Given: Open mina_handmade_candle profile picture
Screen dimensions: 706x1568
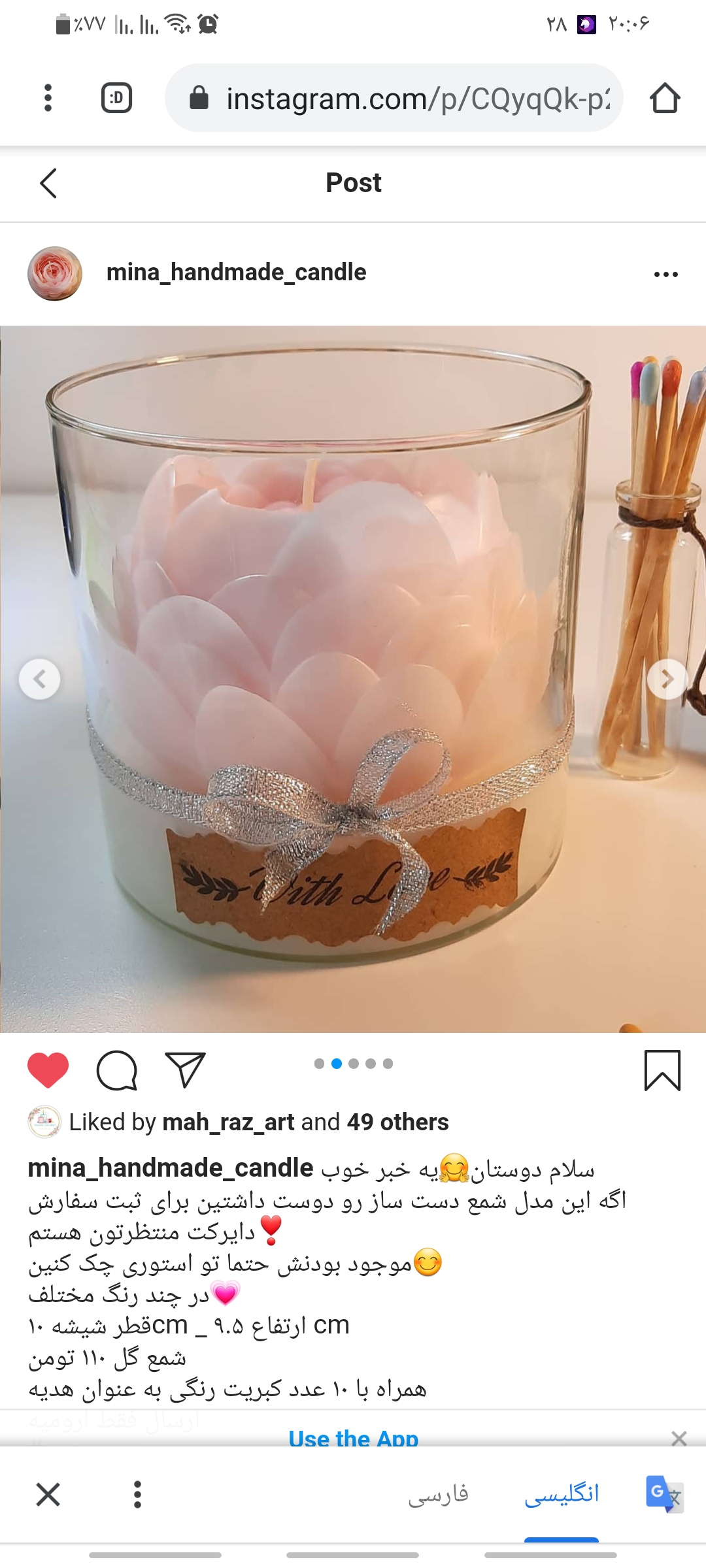Looking at the screenshot, I should click(55, 273).
